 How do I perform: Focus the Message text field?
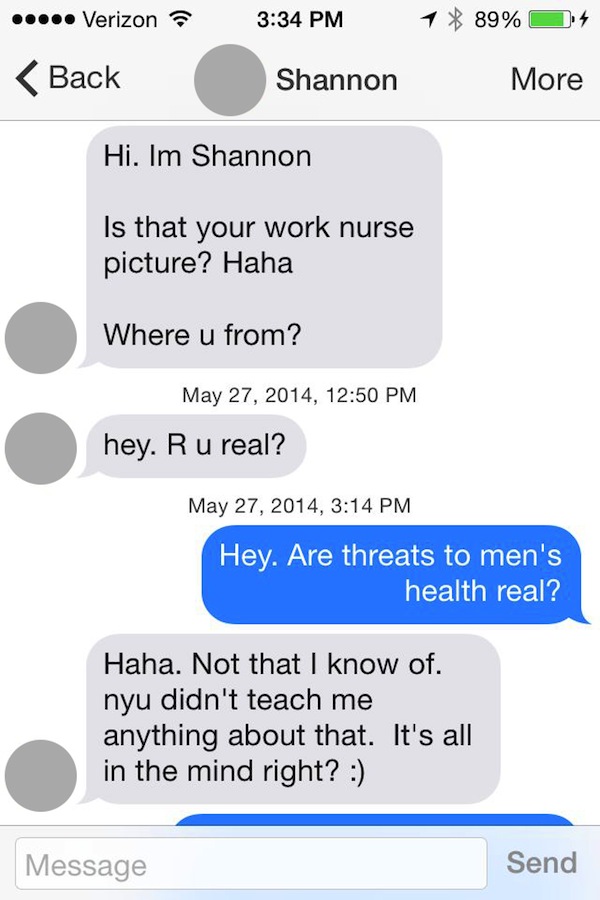[250, 863]
